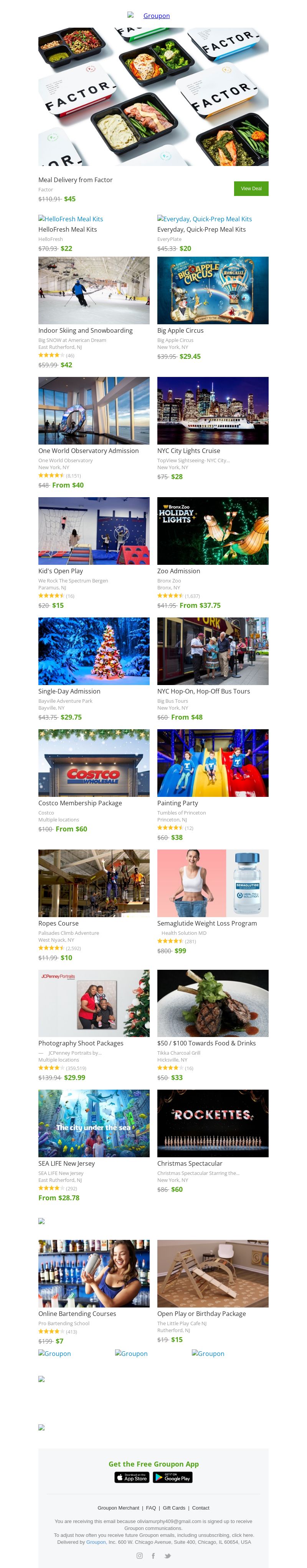The width and height of the screenshot is (307, 1568).
Task: Open Groupon's Instagram icon
Action: (x=139, y=1555)
